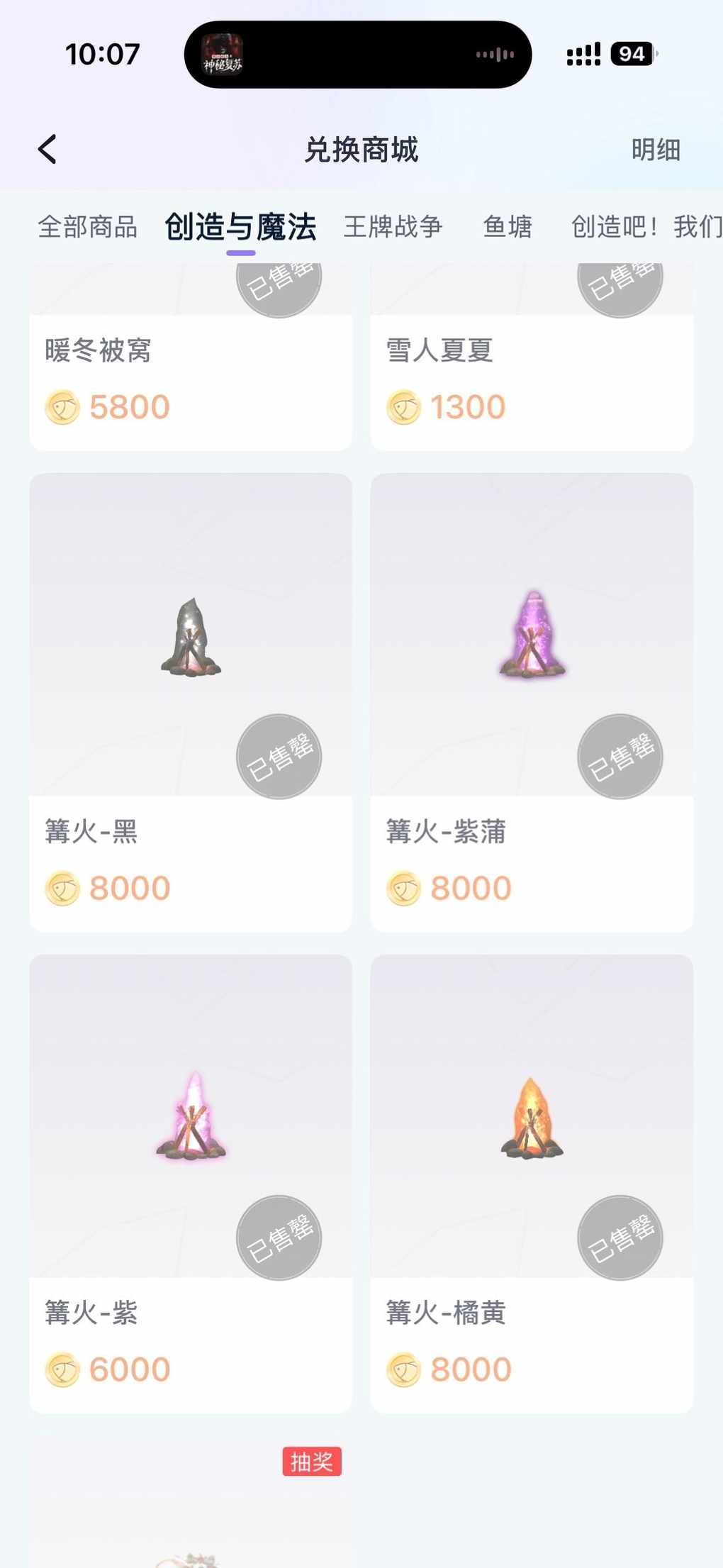723x1568 pixels.
Task: Switch to 全部商品 tab
Action: click(88, 227)
